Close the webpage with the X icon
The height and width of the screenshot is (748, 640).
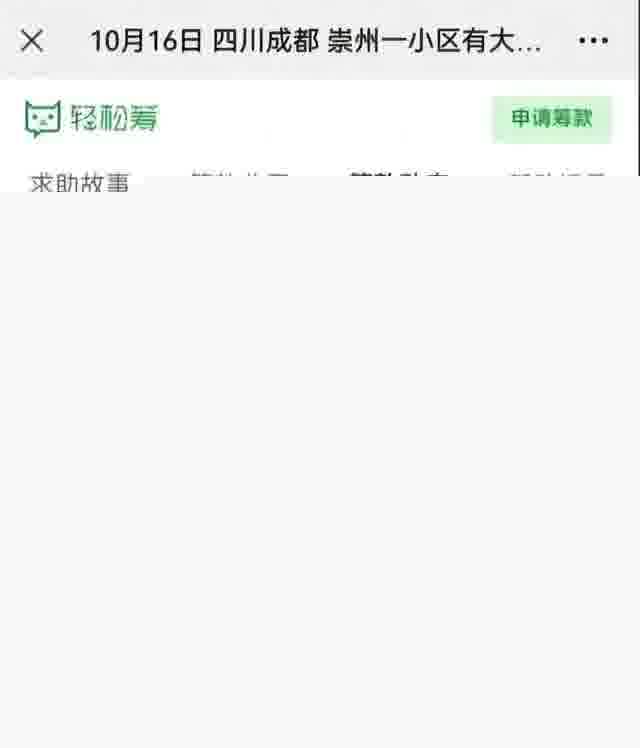click(32, 41)
